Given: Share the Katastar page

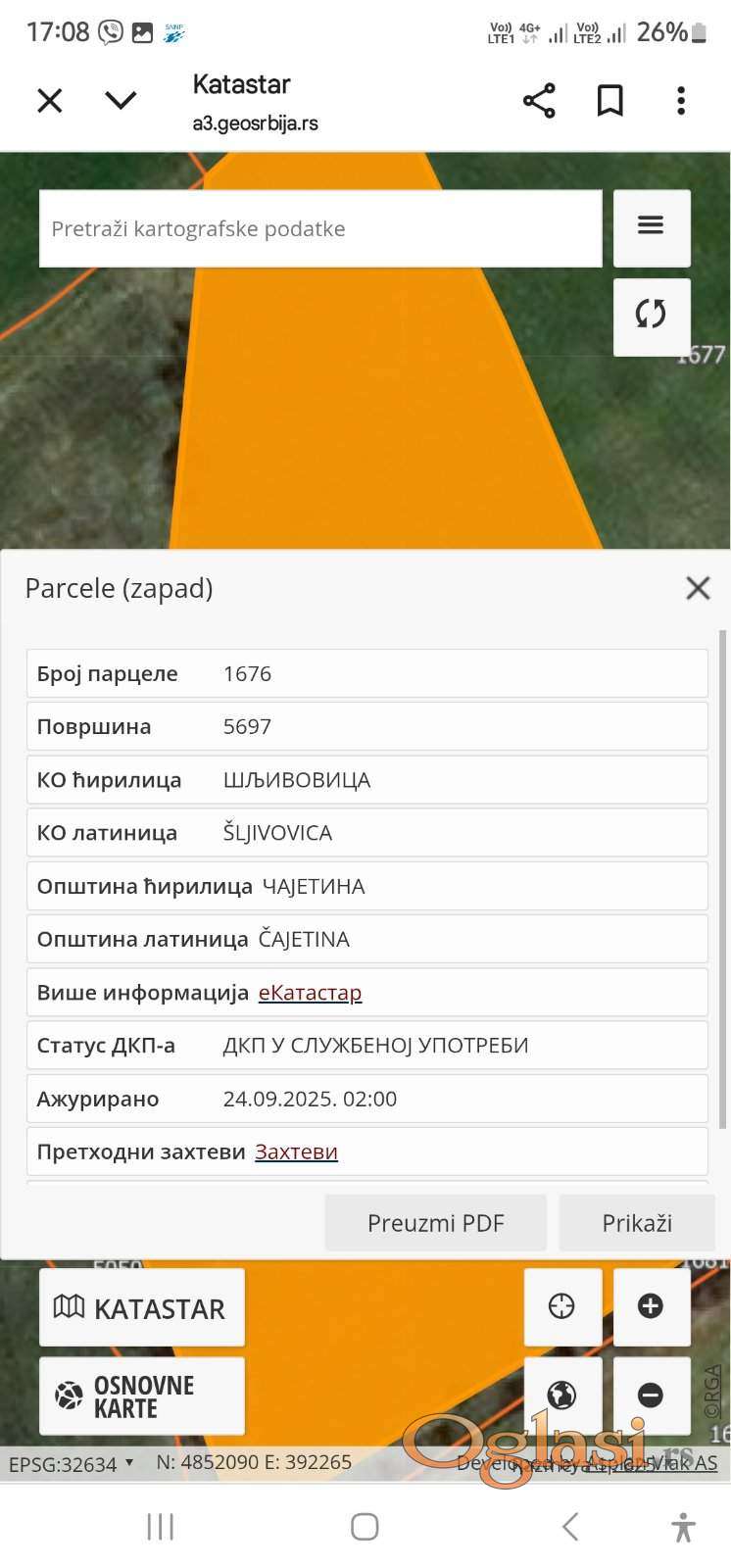Looking at the screenshot, I should (539, 100).
